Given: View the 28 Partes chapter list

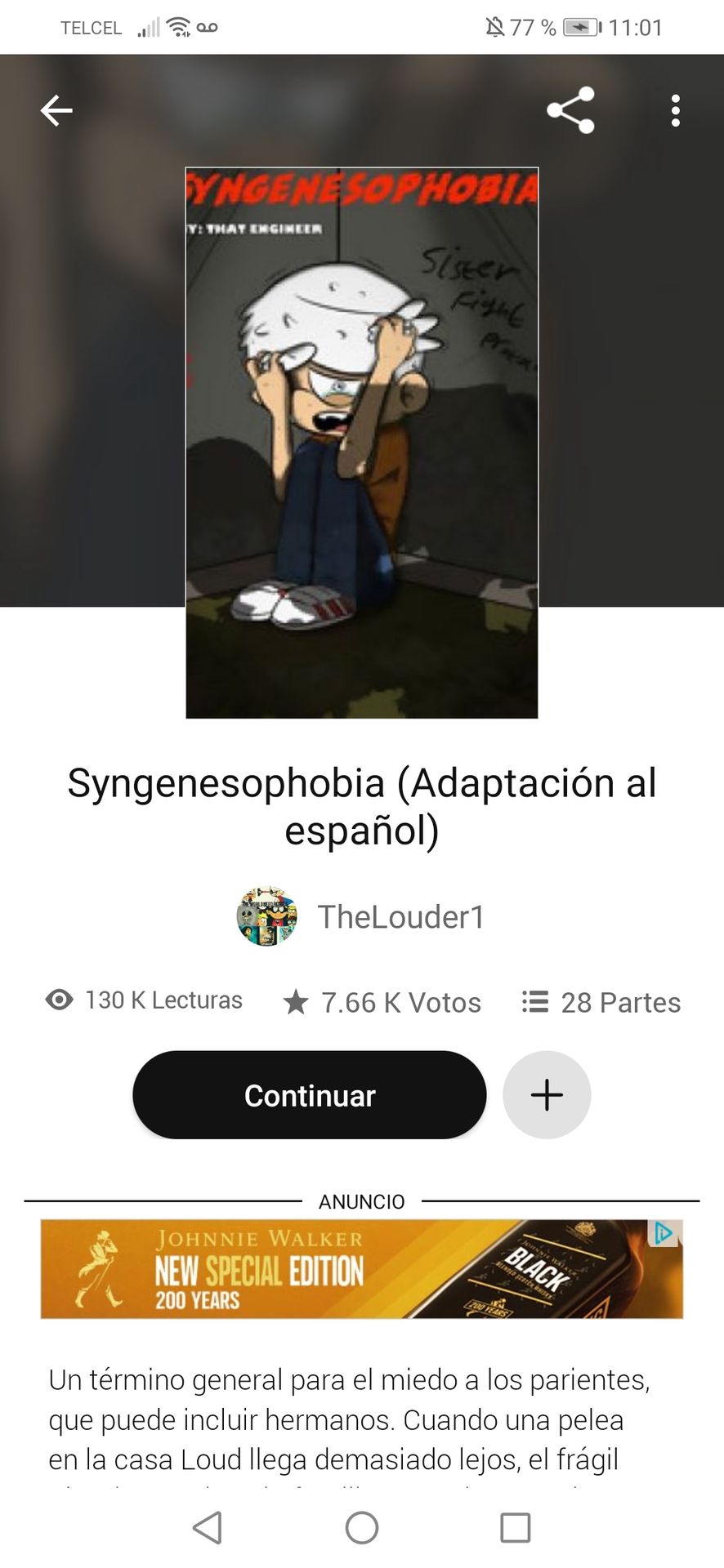Looking at the screenshot, I should pyautogui.click(x=601, y=1002).
